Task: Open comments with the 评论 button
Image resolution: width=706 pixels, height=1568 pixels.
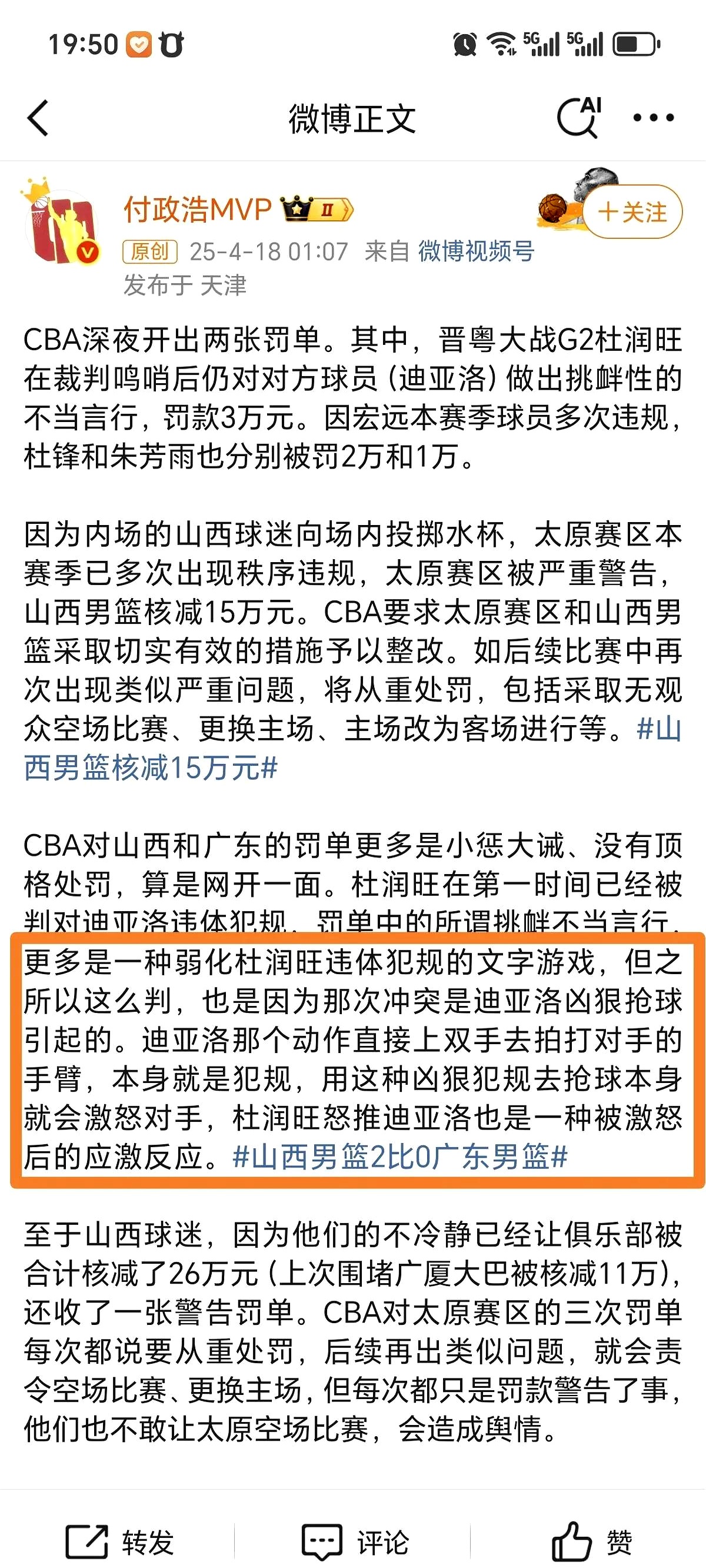Action: coord(356,1542)
